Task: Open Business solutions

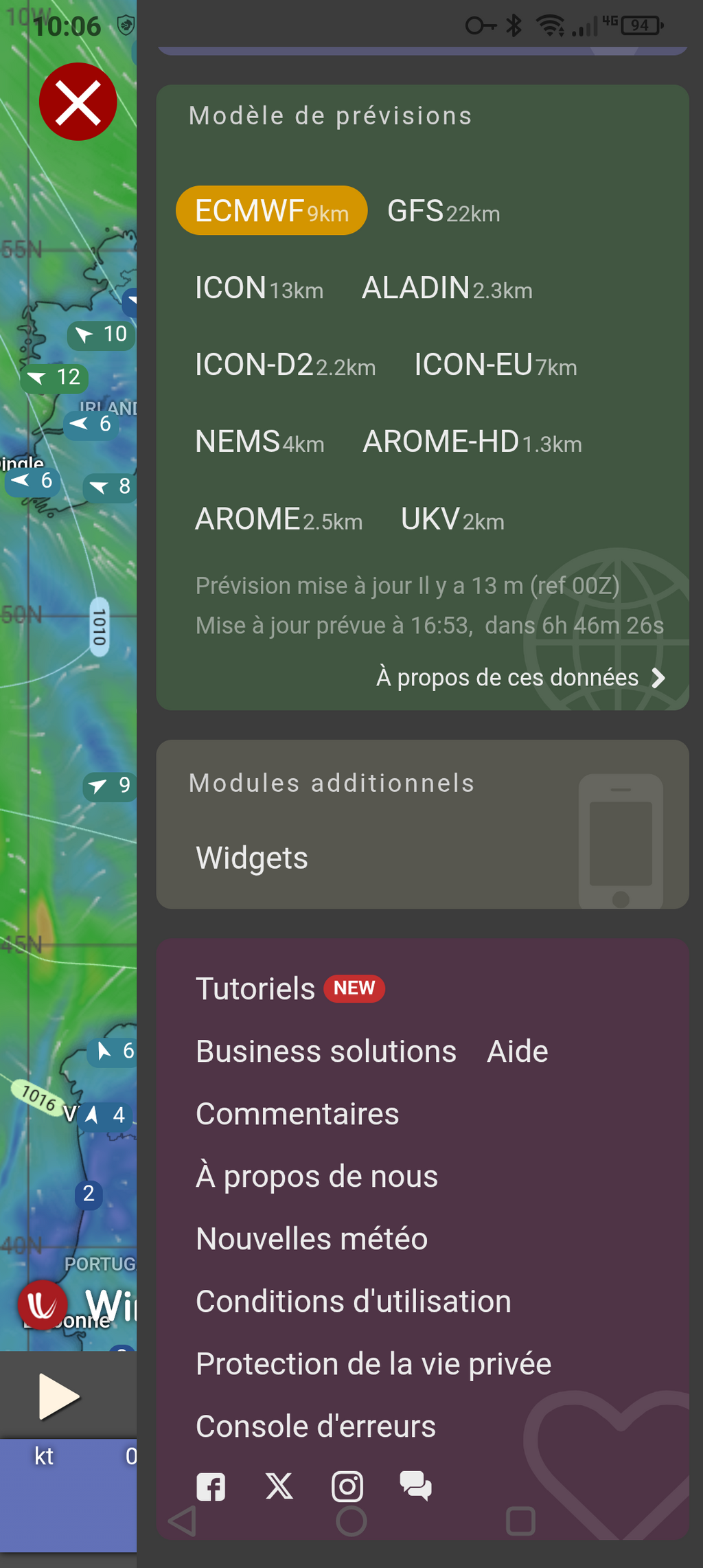Action: point(326,1052)
